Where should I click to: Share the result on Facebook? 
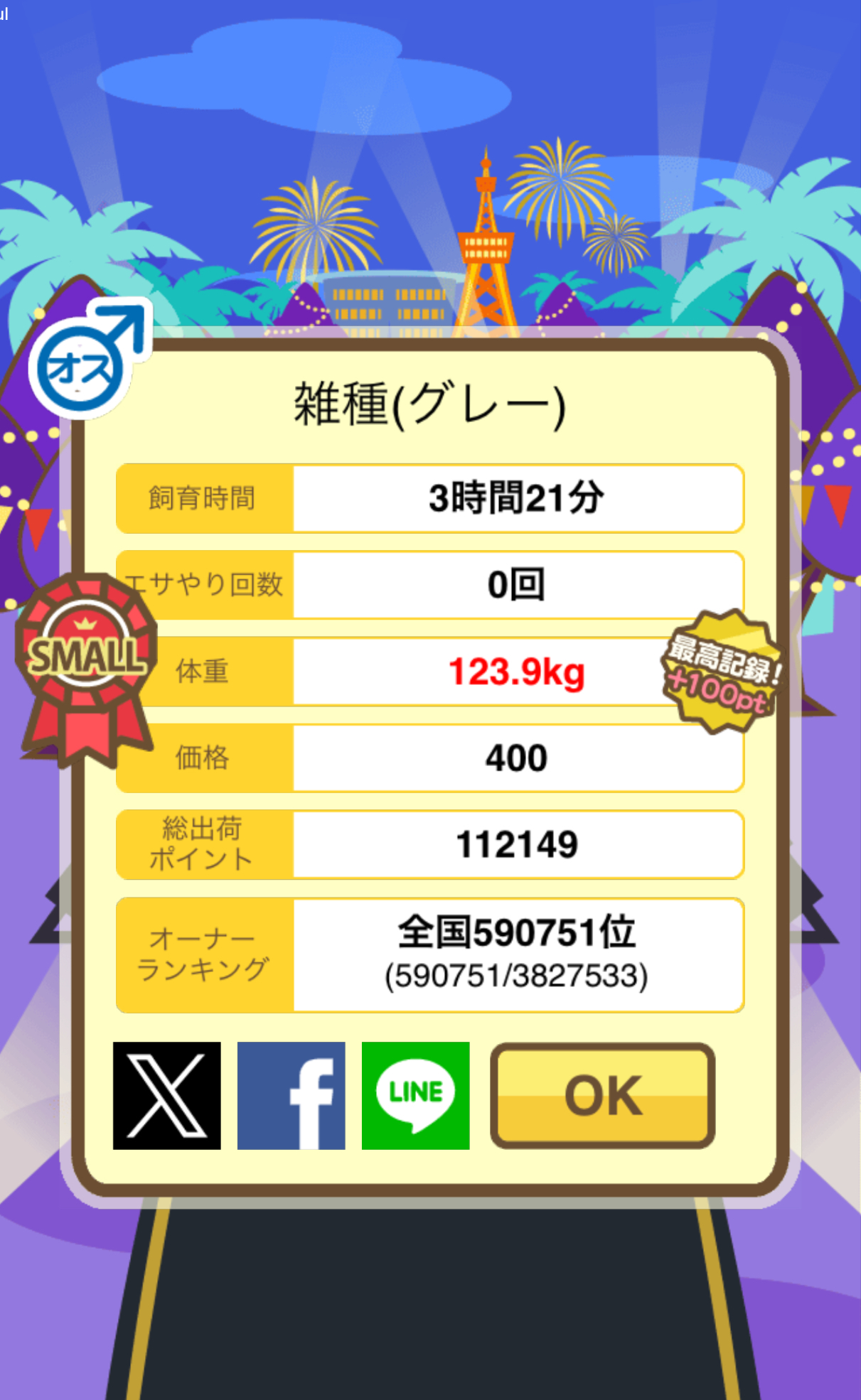292,1095
